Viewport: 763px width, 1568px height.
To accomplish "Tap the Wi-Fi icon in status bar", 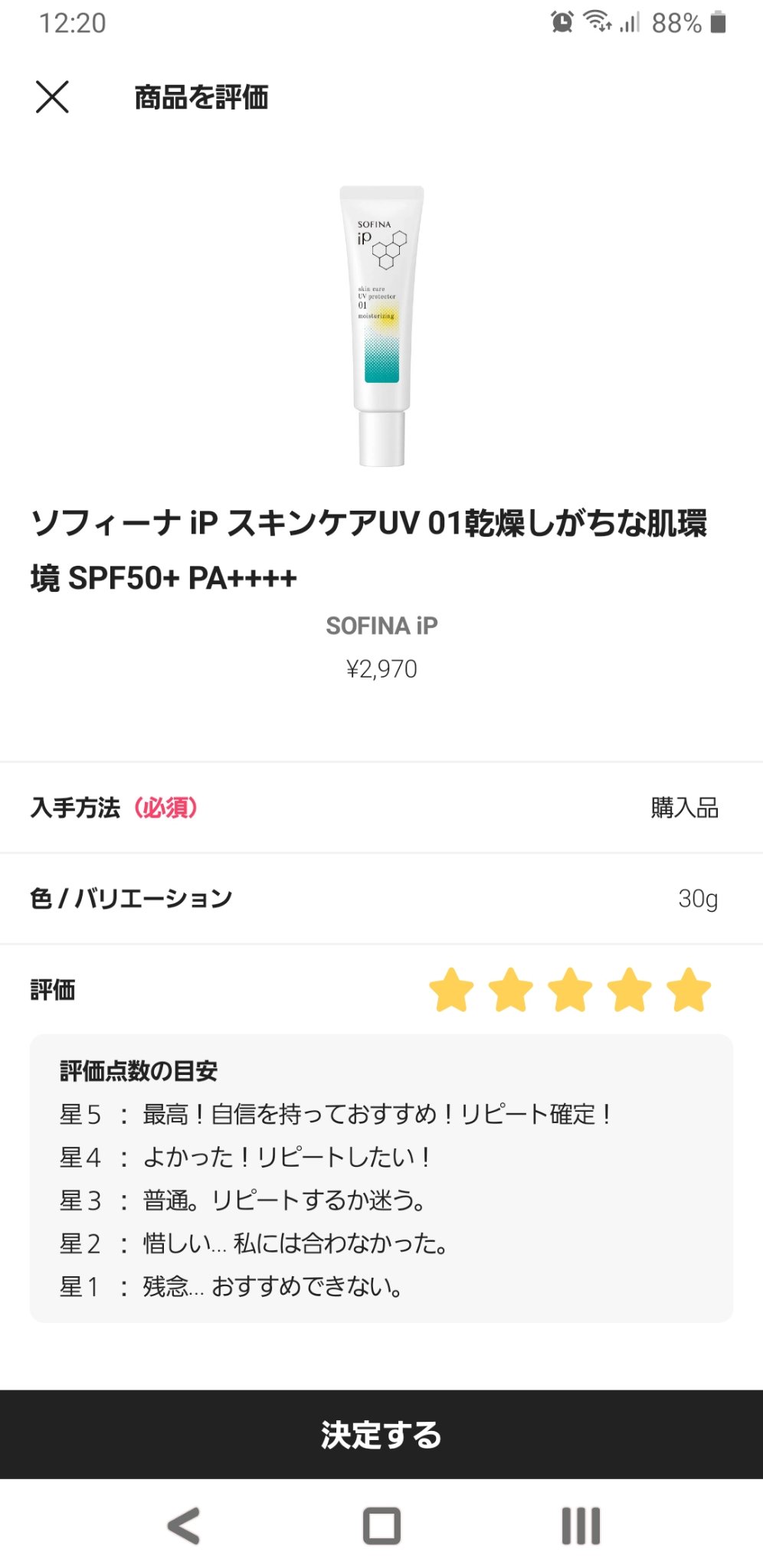I will [599, 24].
